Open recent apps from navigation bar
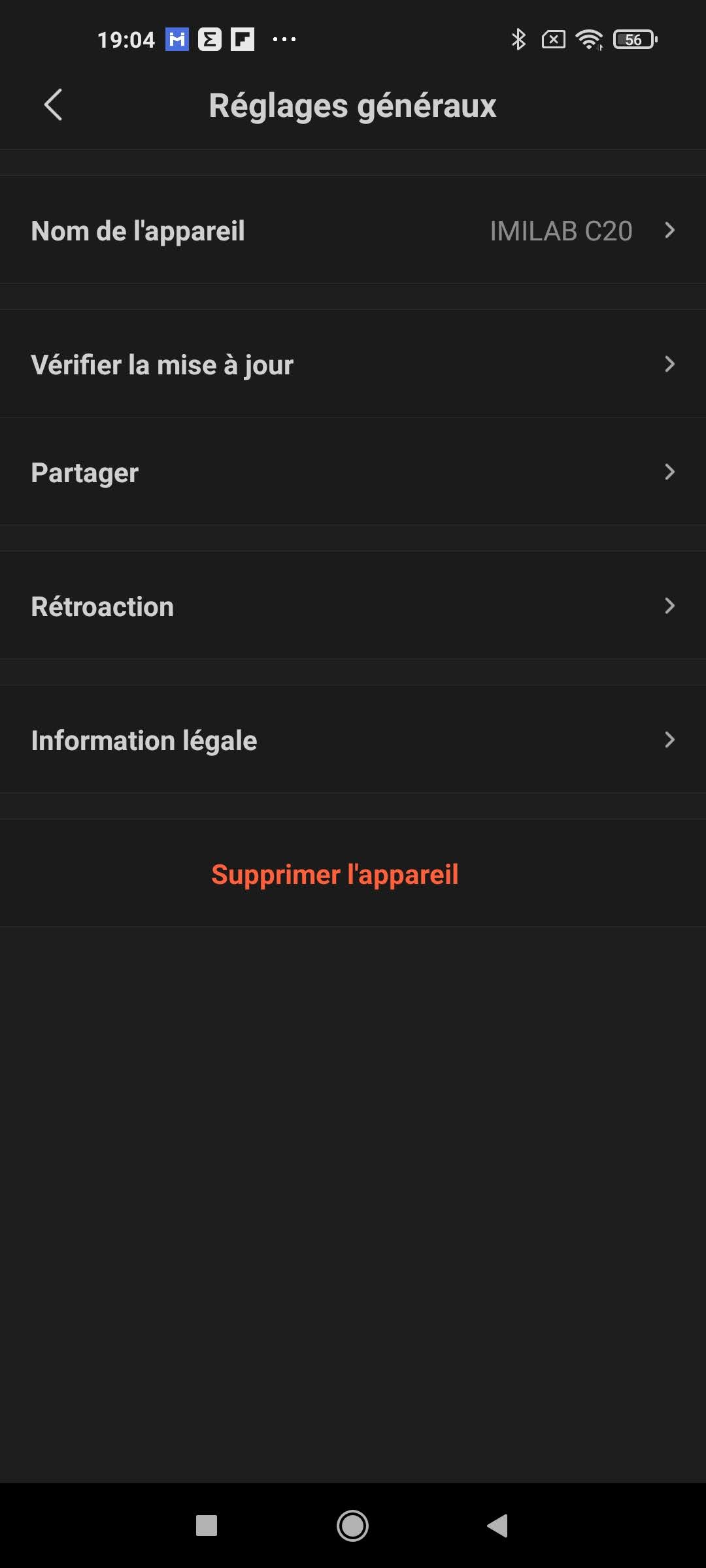This screenshot has width=706, height=1568. click(x=207, y=1526)
